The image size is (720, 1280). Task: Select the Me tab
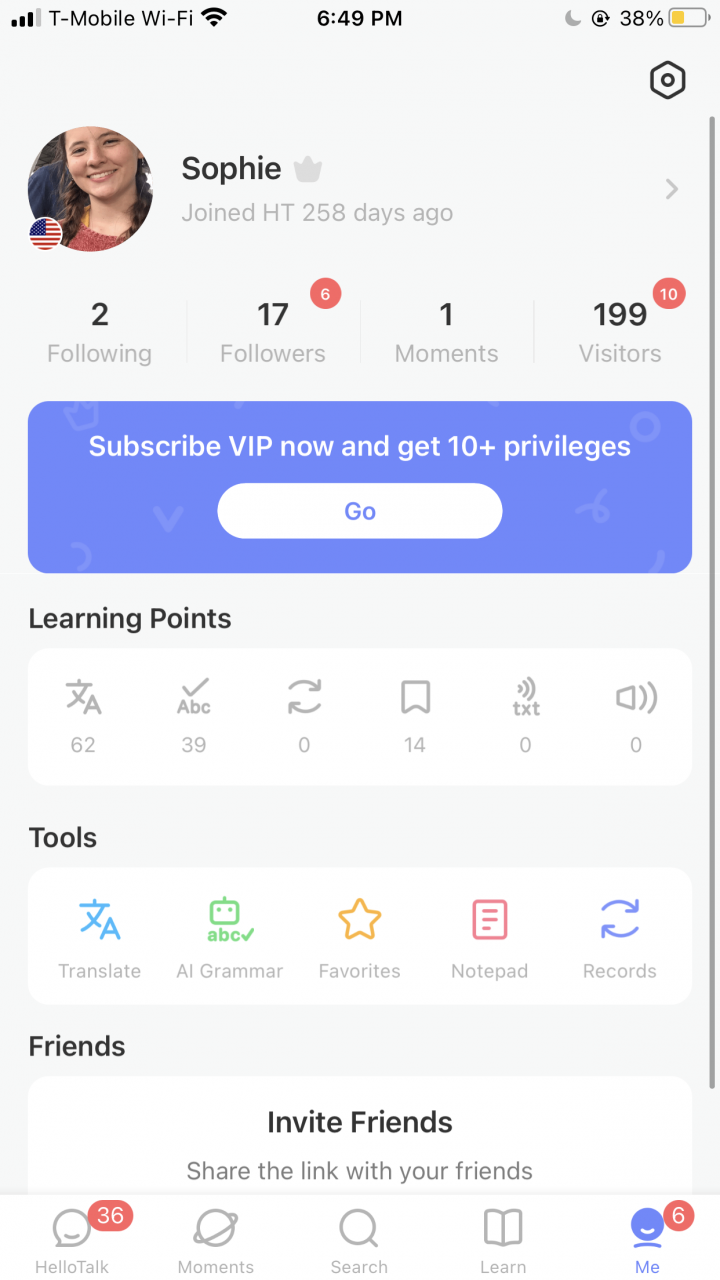click(647, 1240)
